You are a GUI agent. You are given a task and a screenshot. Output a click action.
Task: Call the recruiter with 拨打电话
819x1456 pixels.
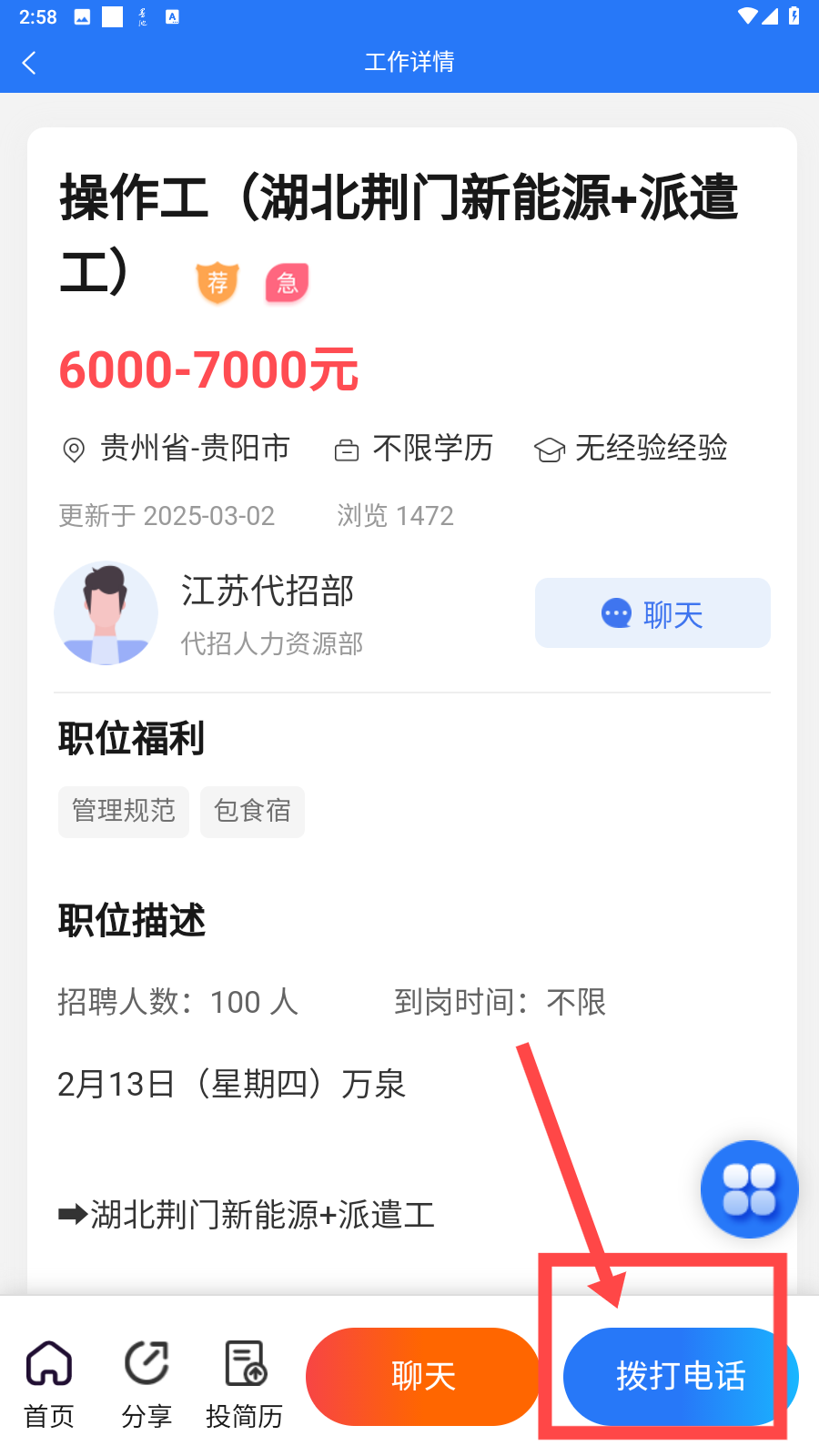pos(680,1376)
